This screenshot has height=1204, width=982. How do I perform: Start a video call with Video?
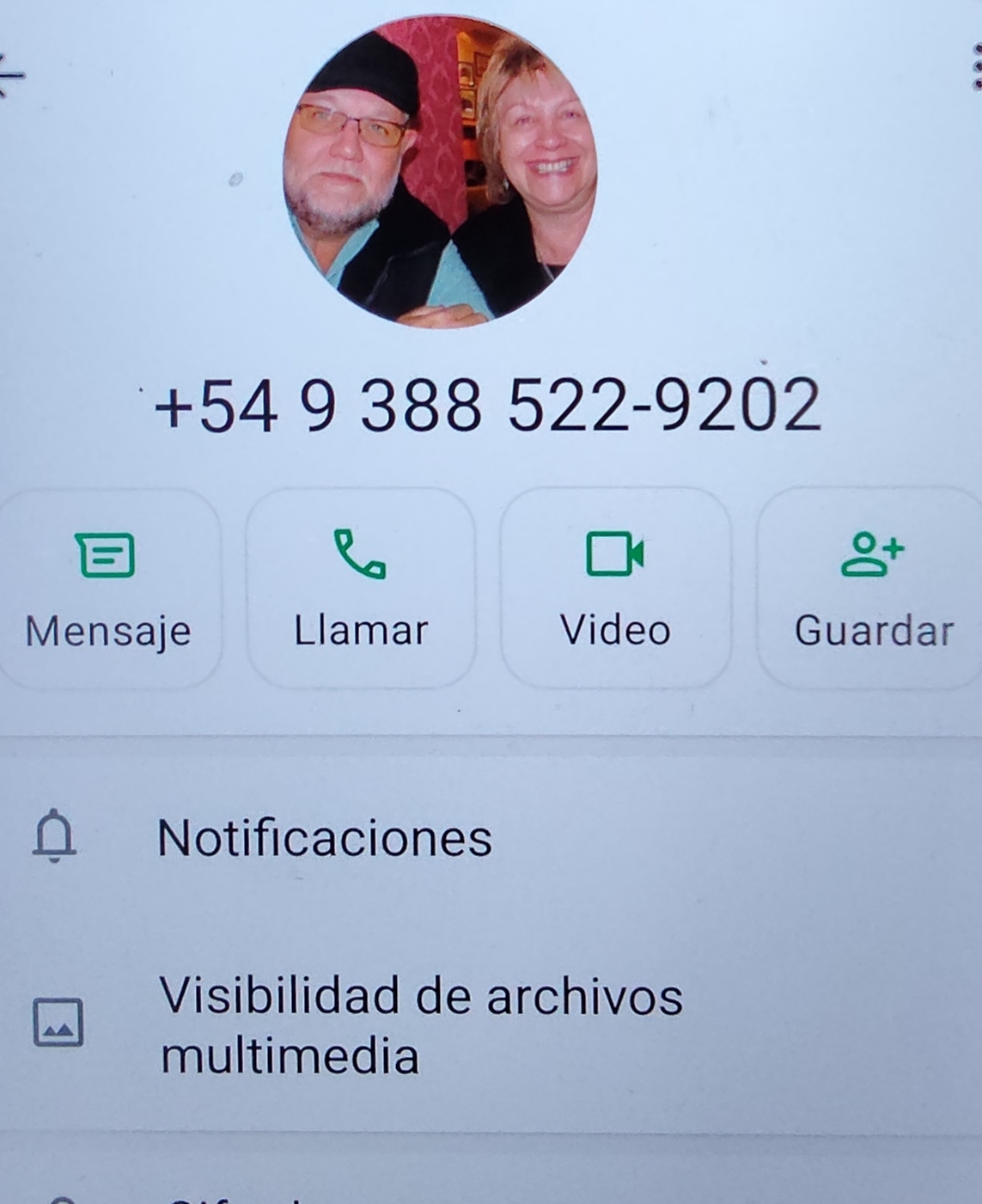(615, 589)
